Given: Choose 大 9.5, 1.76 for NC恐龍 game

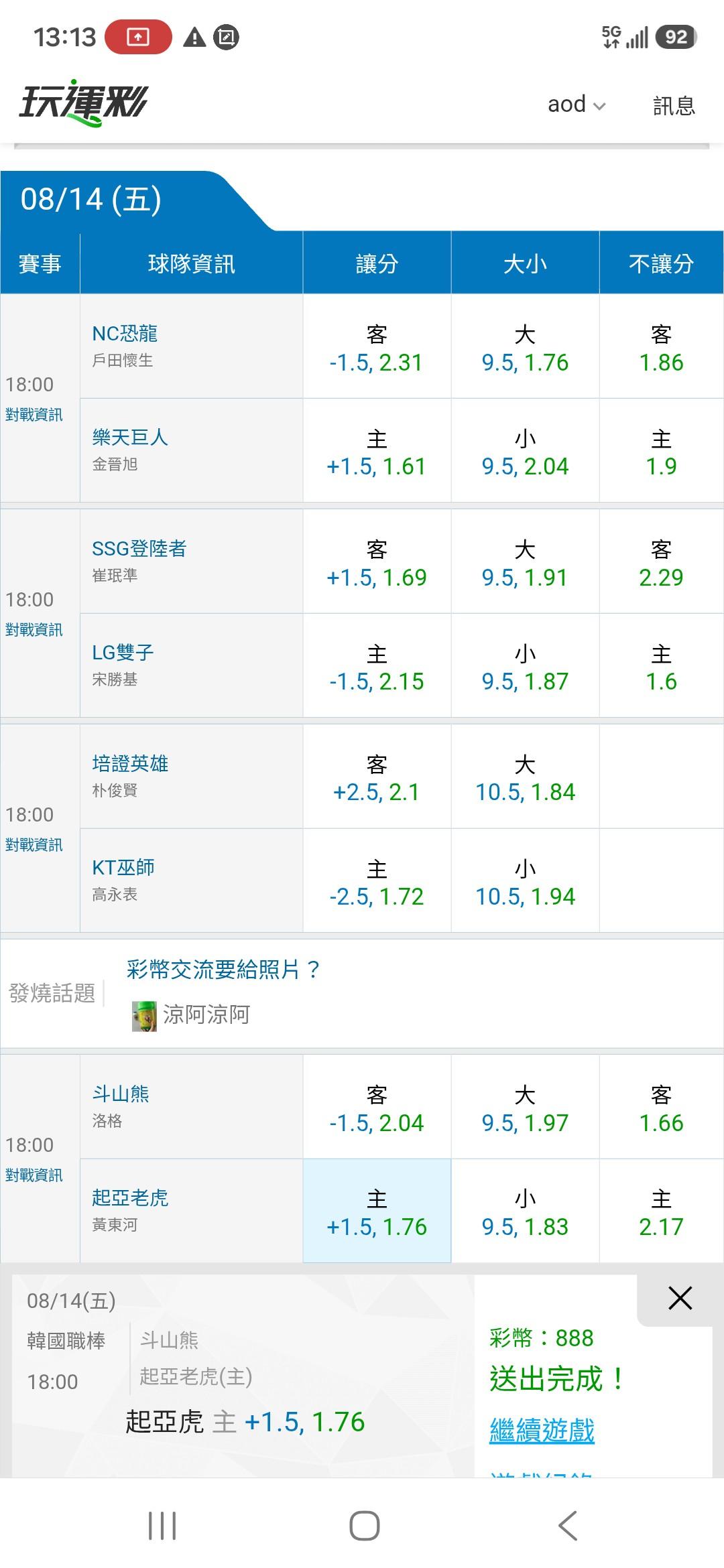Looking at the screenshot, I should (x=525, y=347).
